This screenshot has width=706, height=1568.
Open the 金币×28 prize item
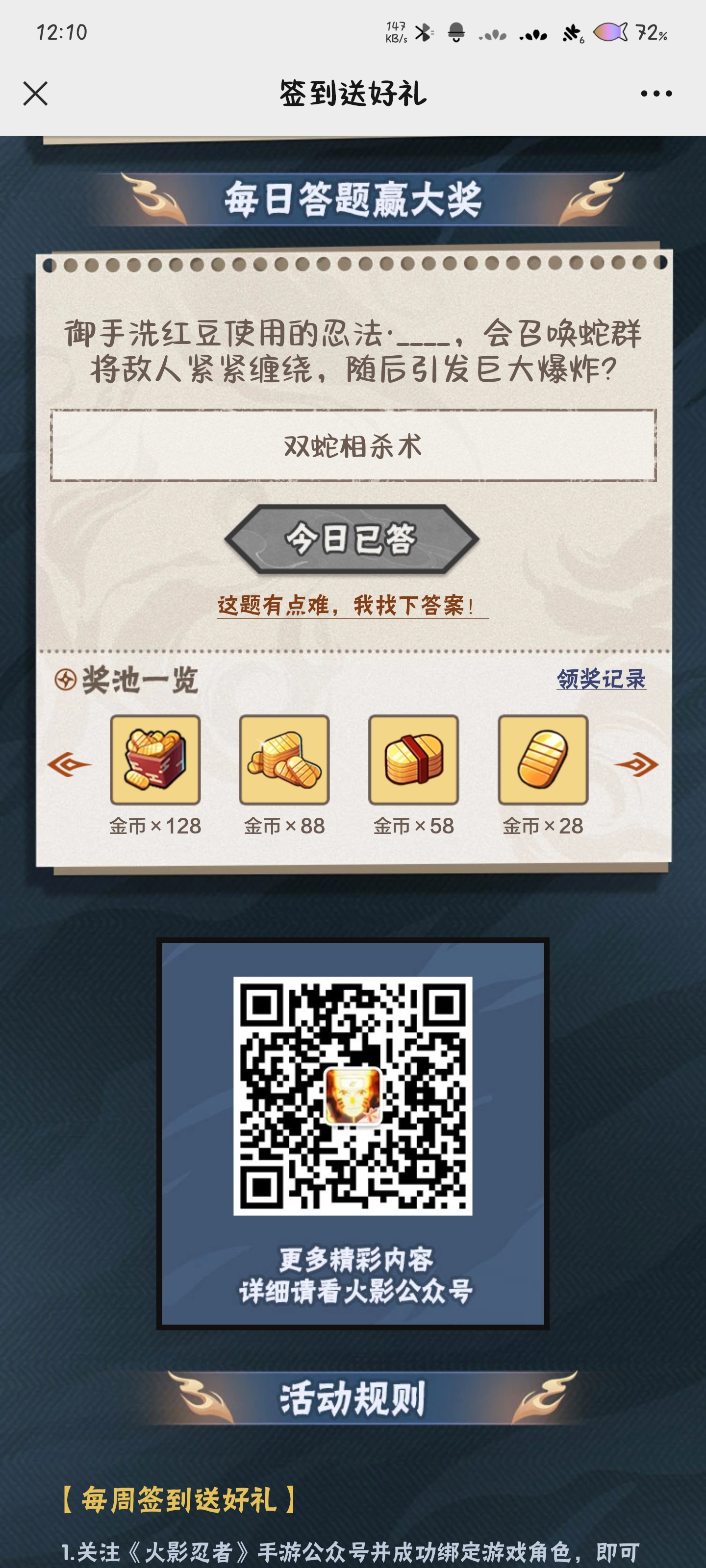pos(543,759)
